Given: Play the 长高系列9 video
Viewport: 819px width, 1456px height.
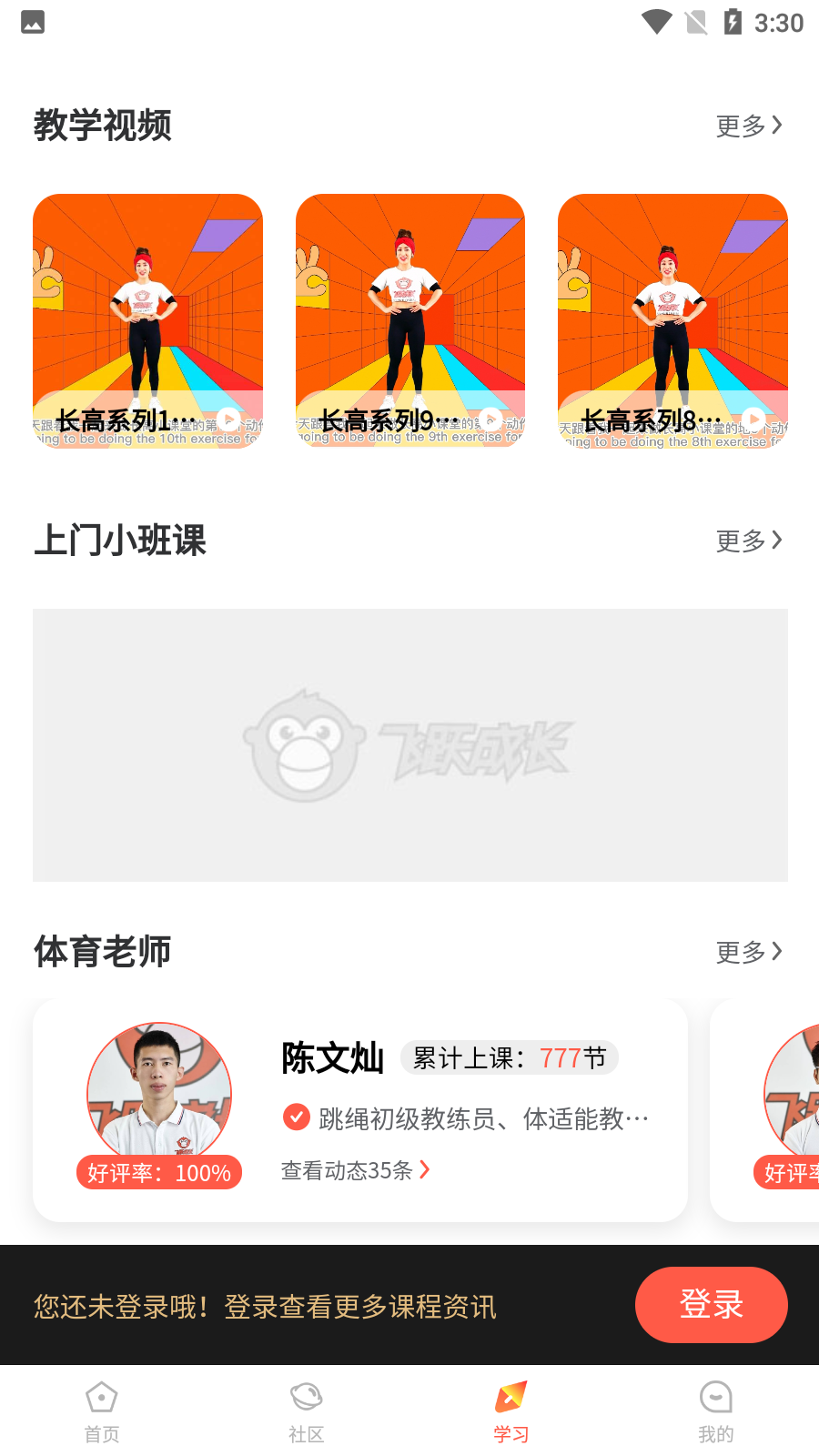Looking at the screenshot, I should coord(409,320).
